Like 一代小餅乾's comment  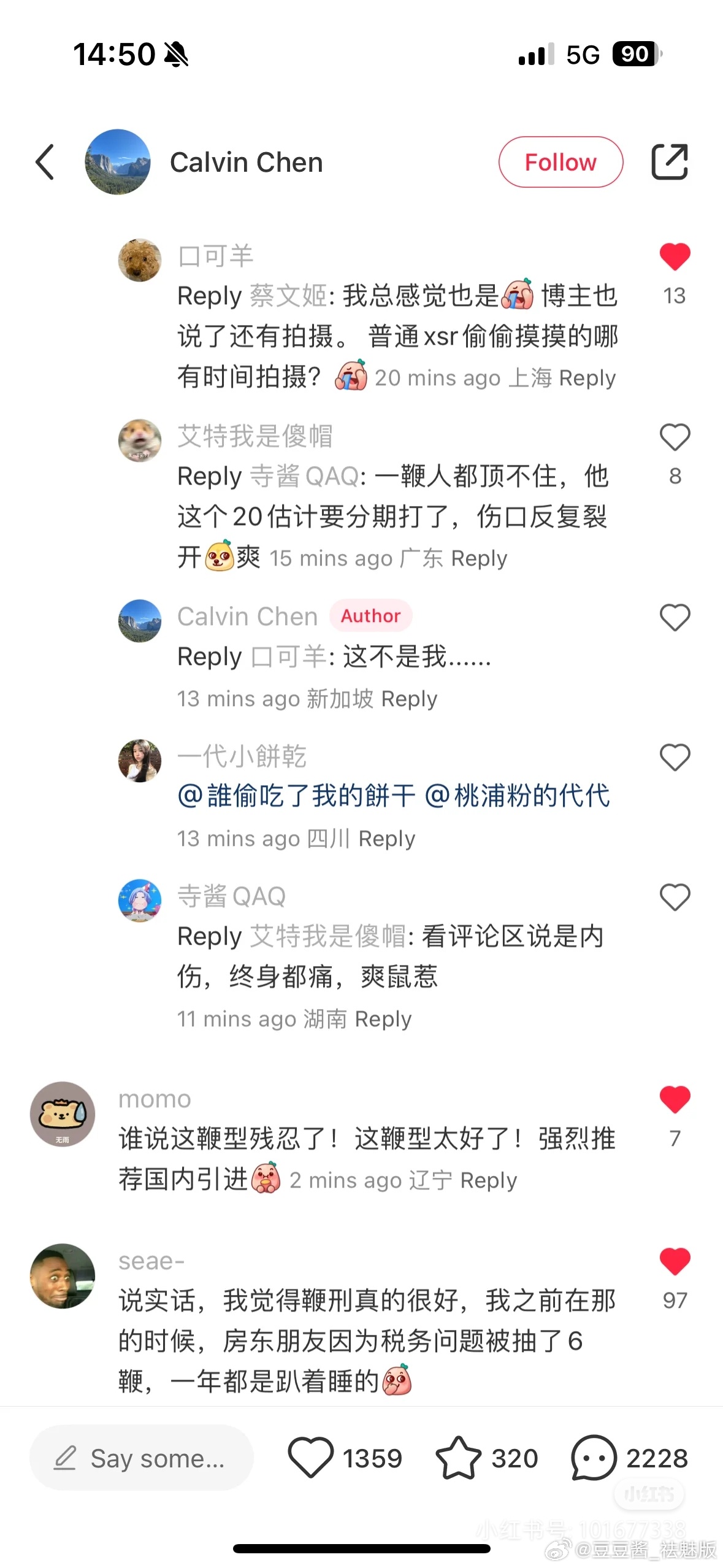pos(675,757)
